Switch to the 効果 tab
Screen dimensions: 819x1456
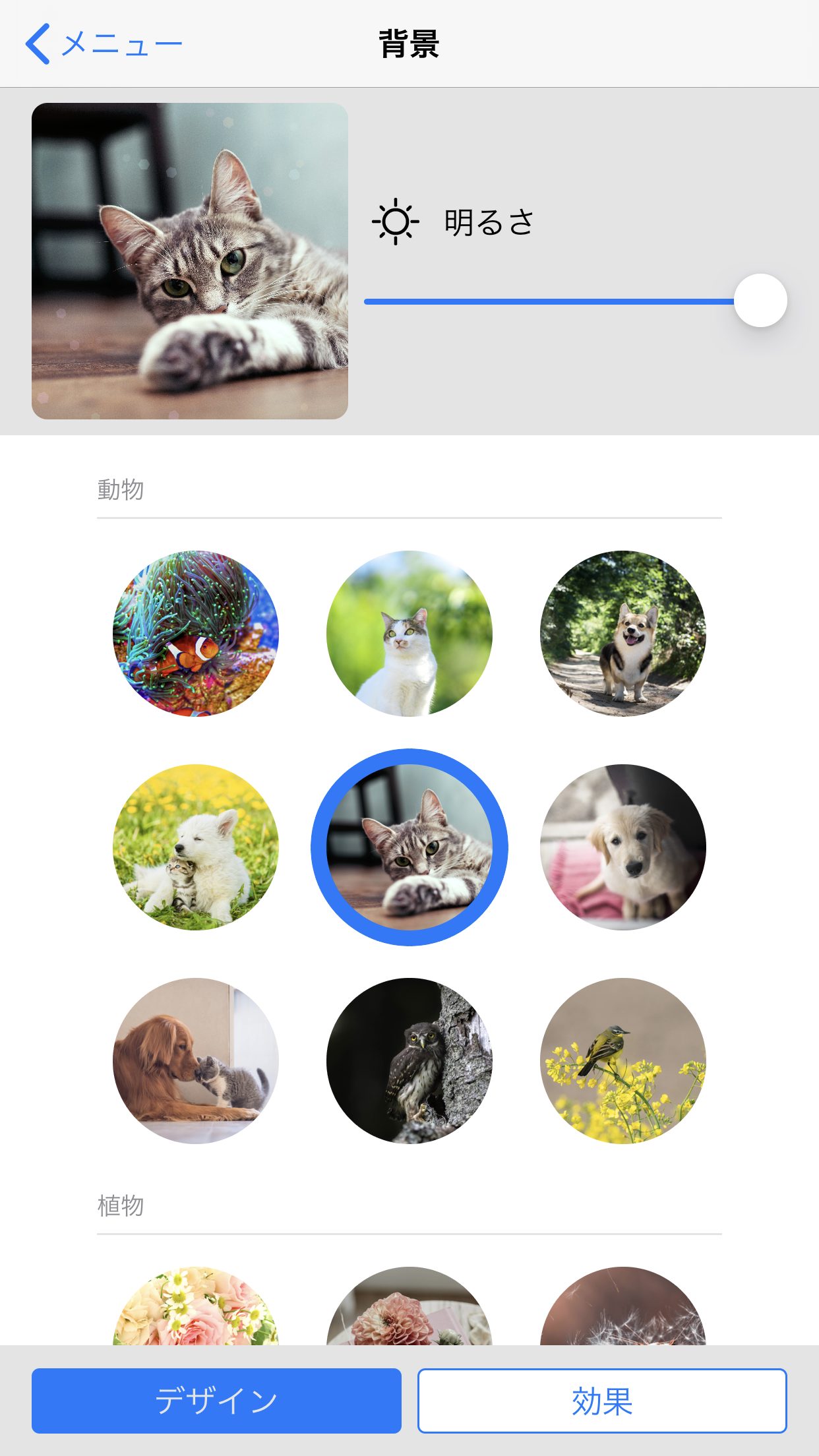tap(602, 1401)
